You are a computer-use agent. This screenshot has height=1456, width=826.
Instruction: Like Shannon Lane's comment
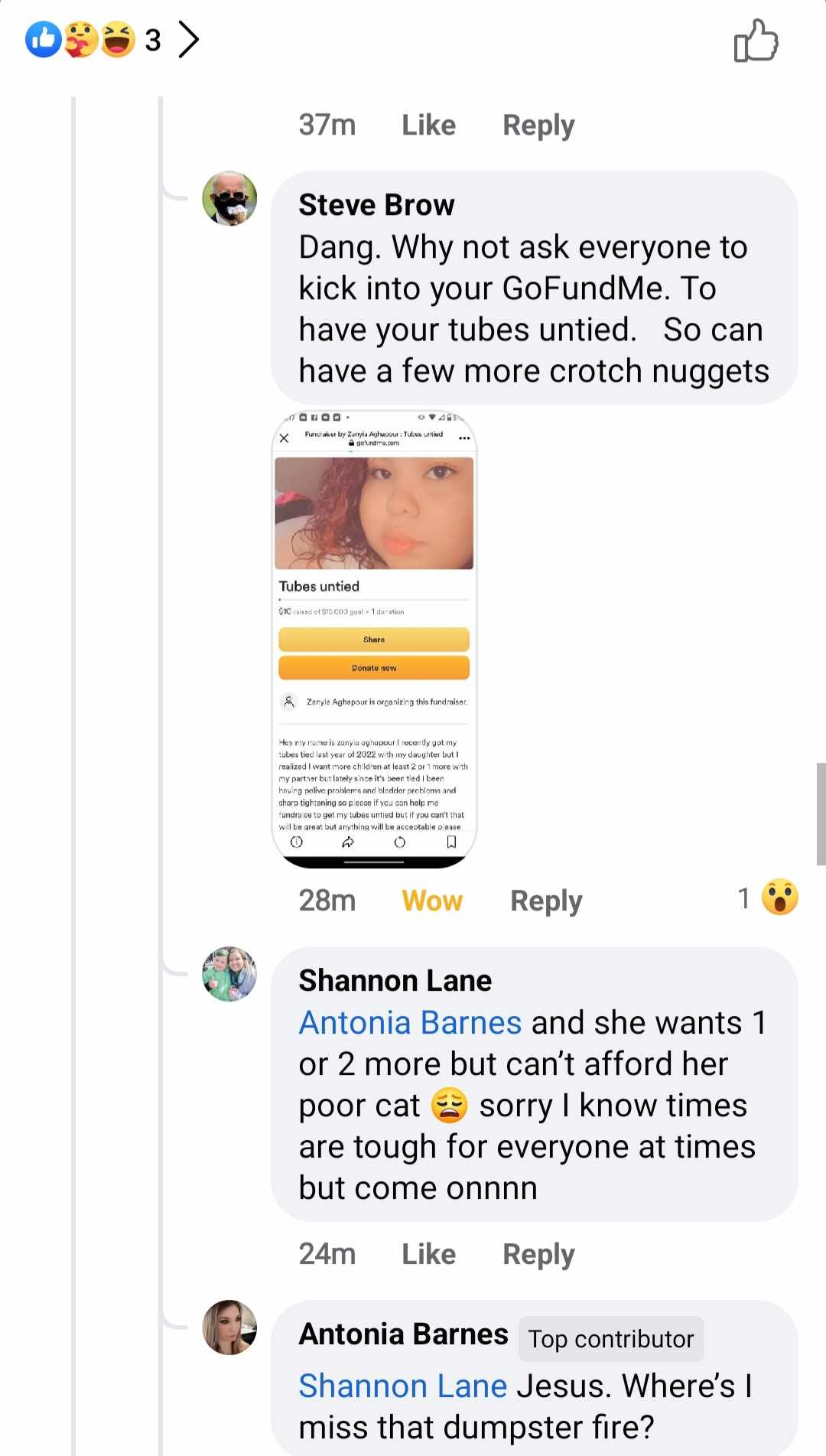(428, 1254)
